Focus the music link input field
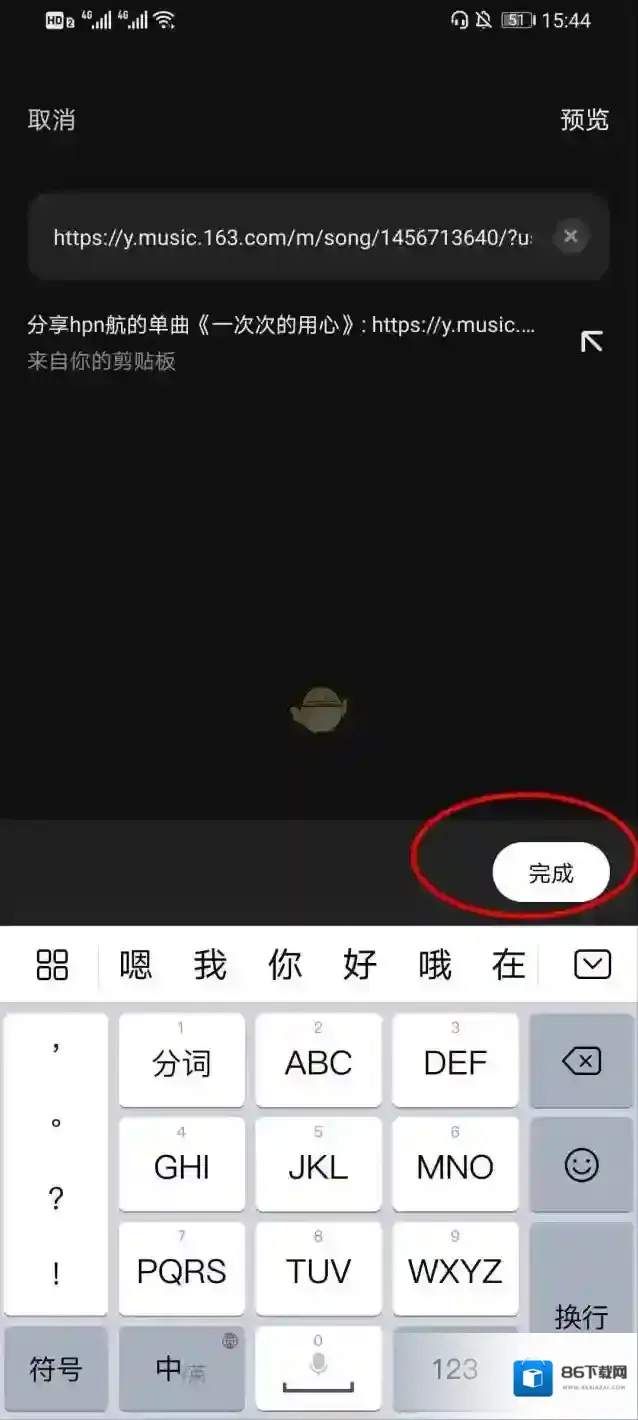Screen dimensions: 638x1420 click(x=290, y=237)
